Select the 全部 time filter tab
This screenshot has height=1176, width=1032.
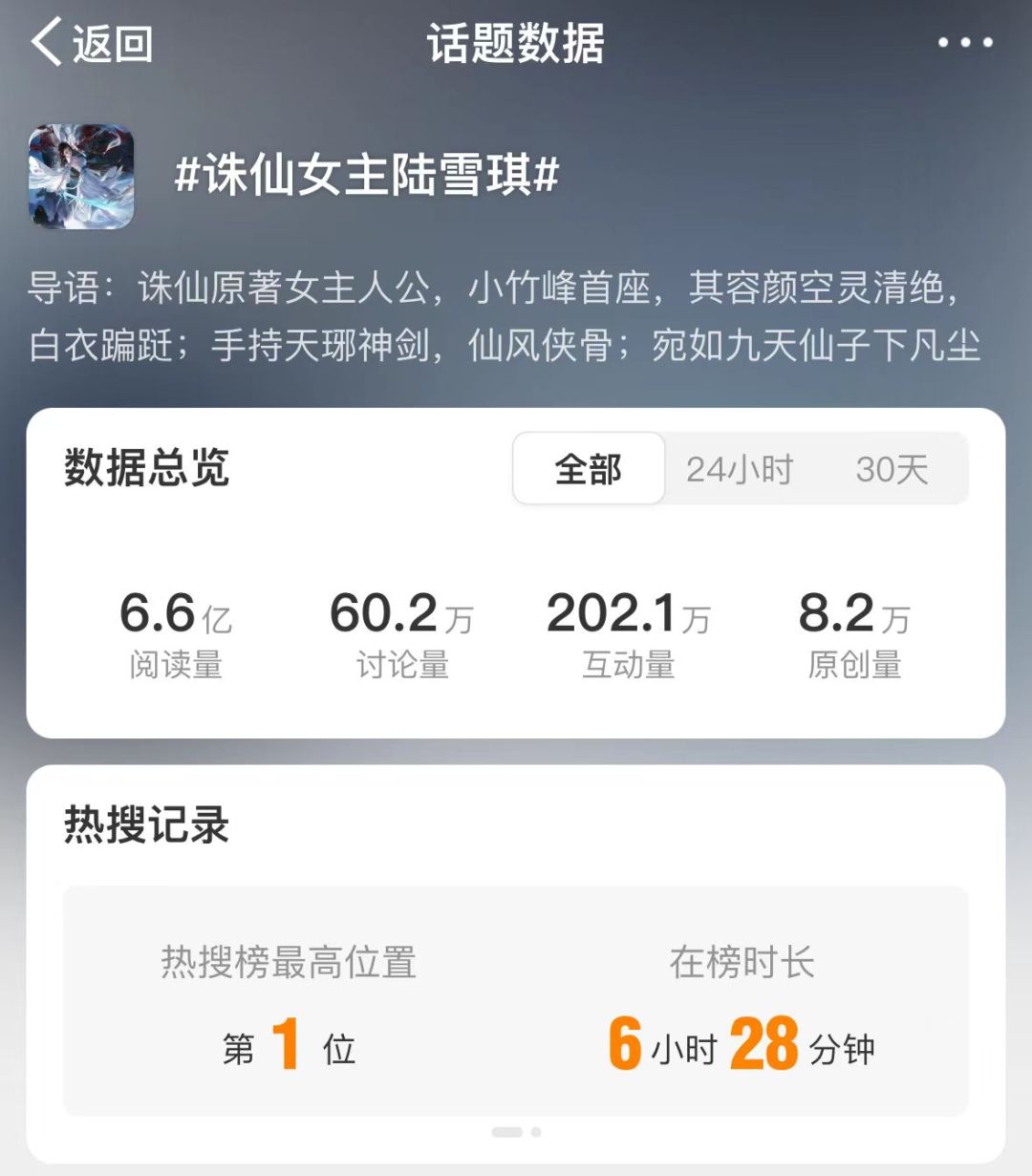588,468
